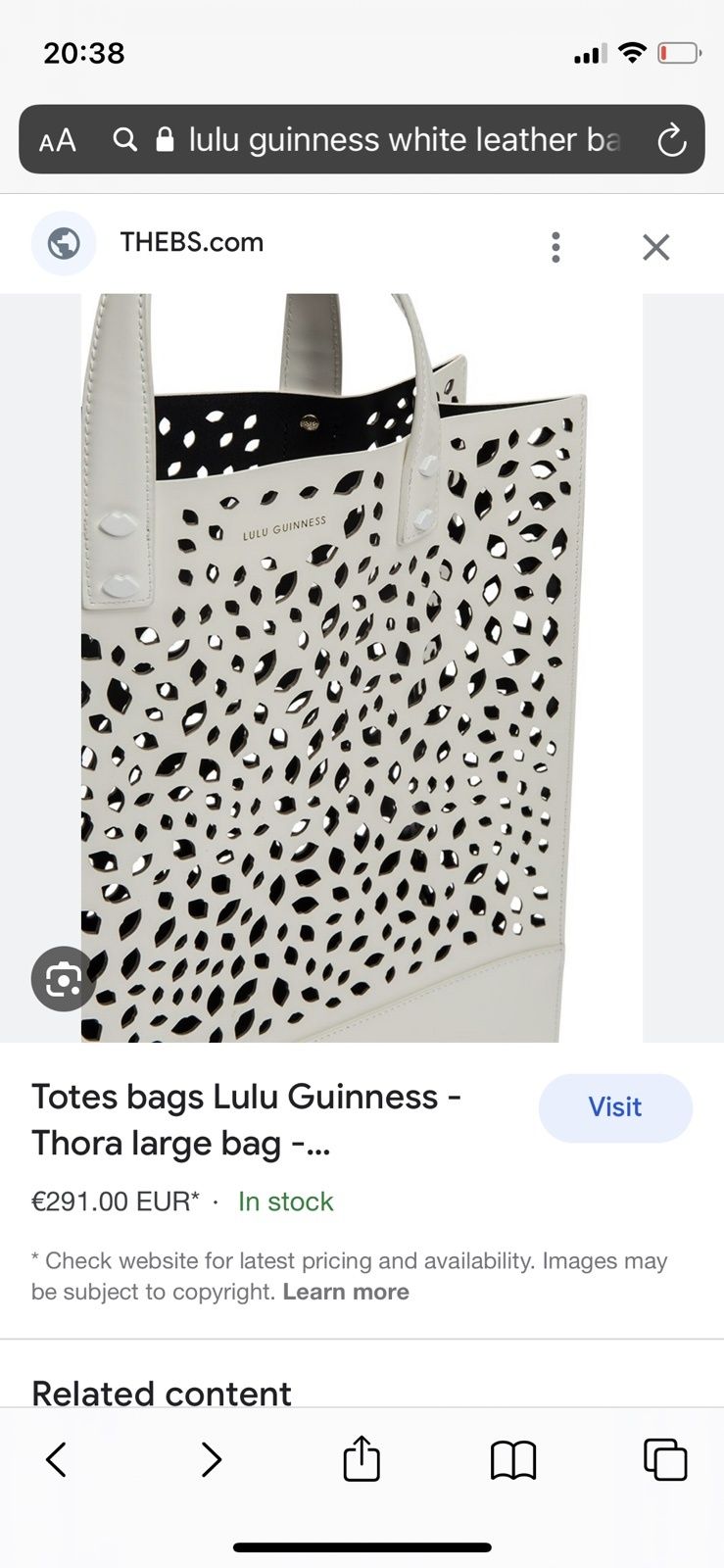Image resolution: width=724 pixels, height=1568 pixels.
Task: Tap the address bar search text
Action: [x=404, y=140]
